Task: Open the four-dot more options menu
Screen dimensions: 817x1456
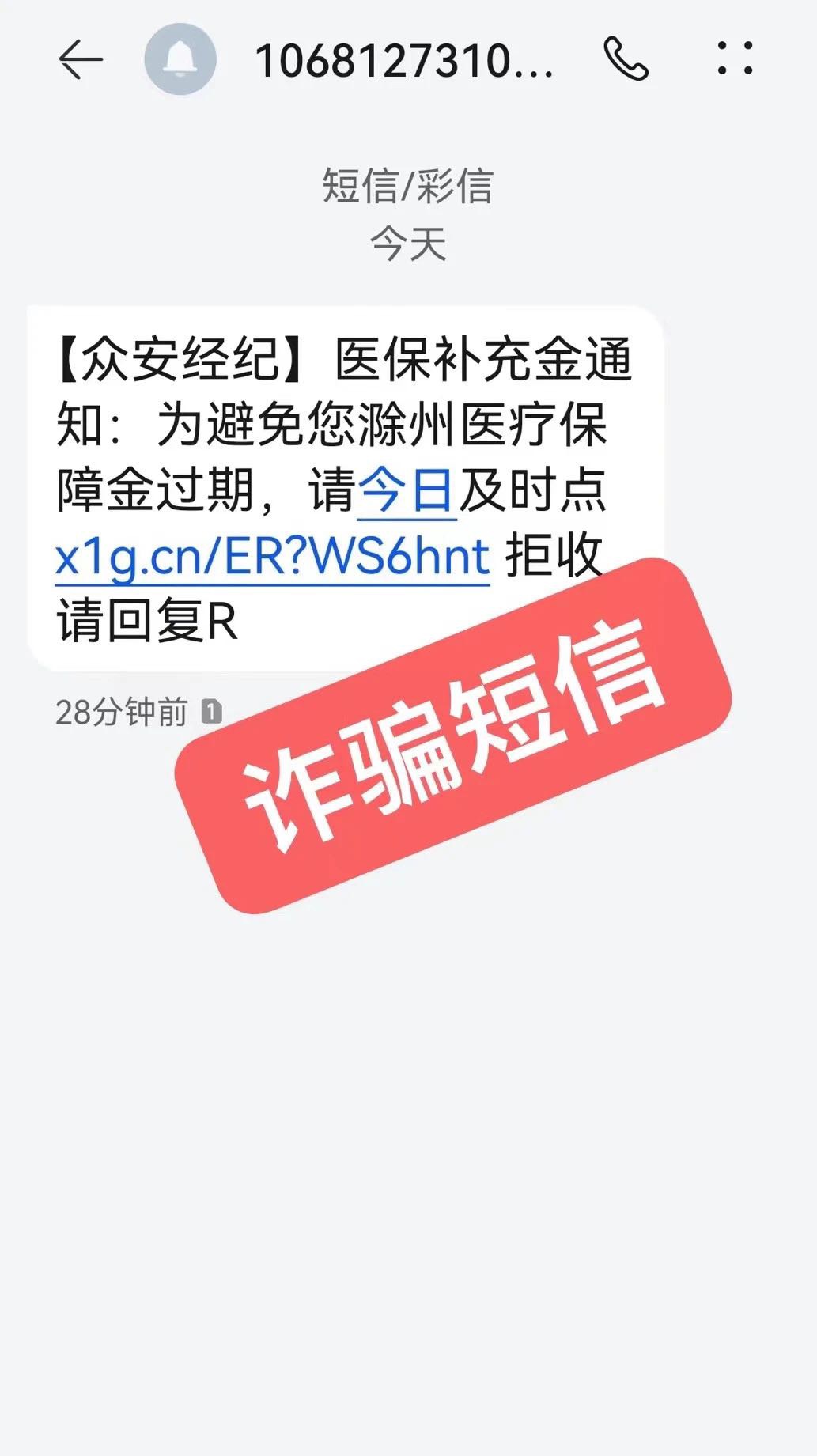Action: pos(735,59)
